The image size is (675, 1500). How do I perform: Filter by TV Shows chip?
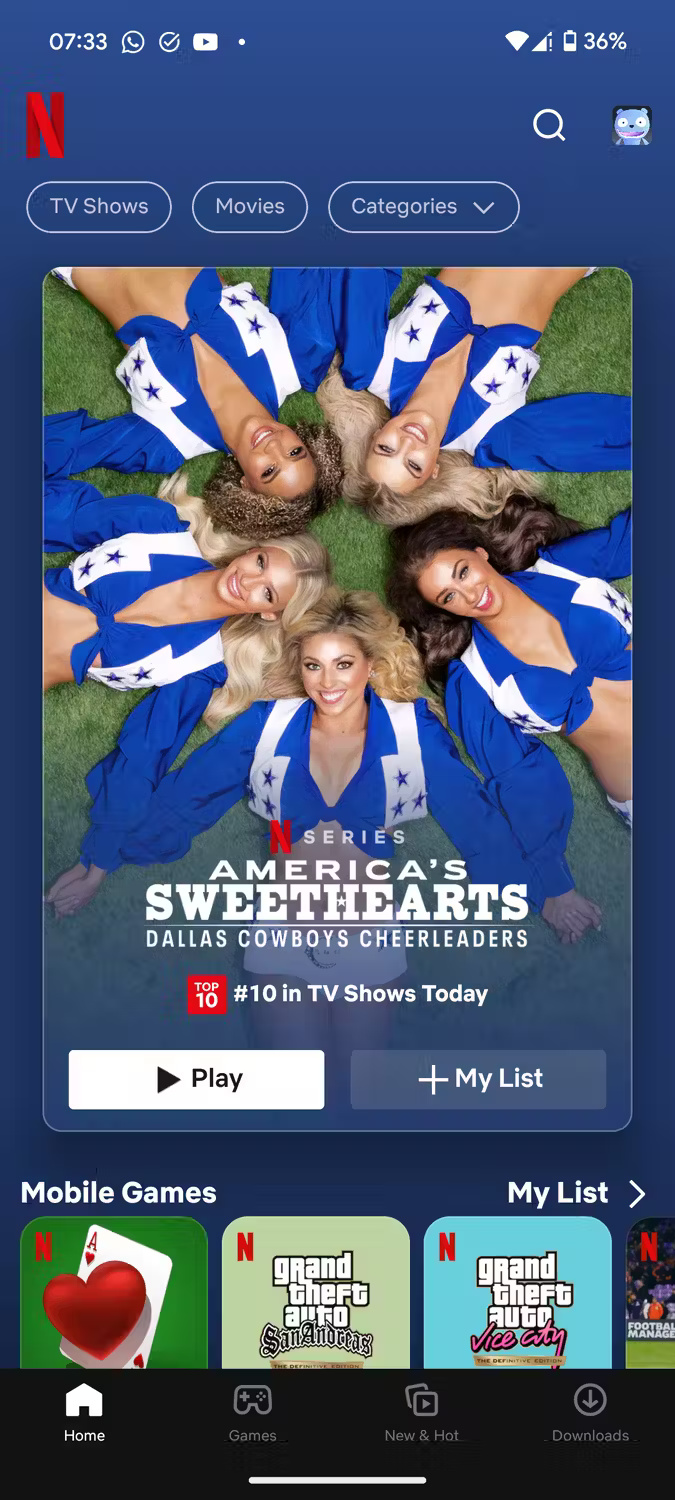(x=99, y=207)
